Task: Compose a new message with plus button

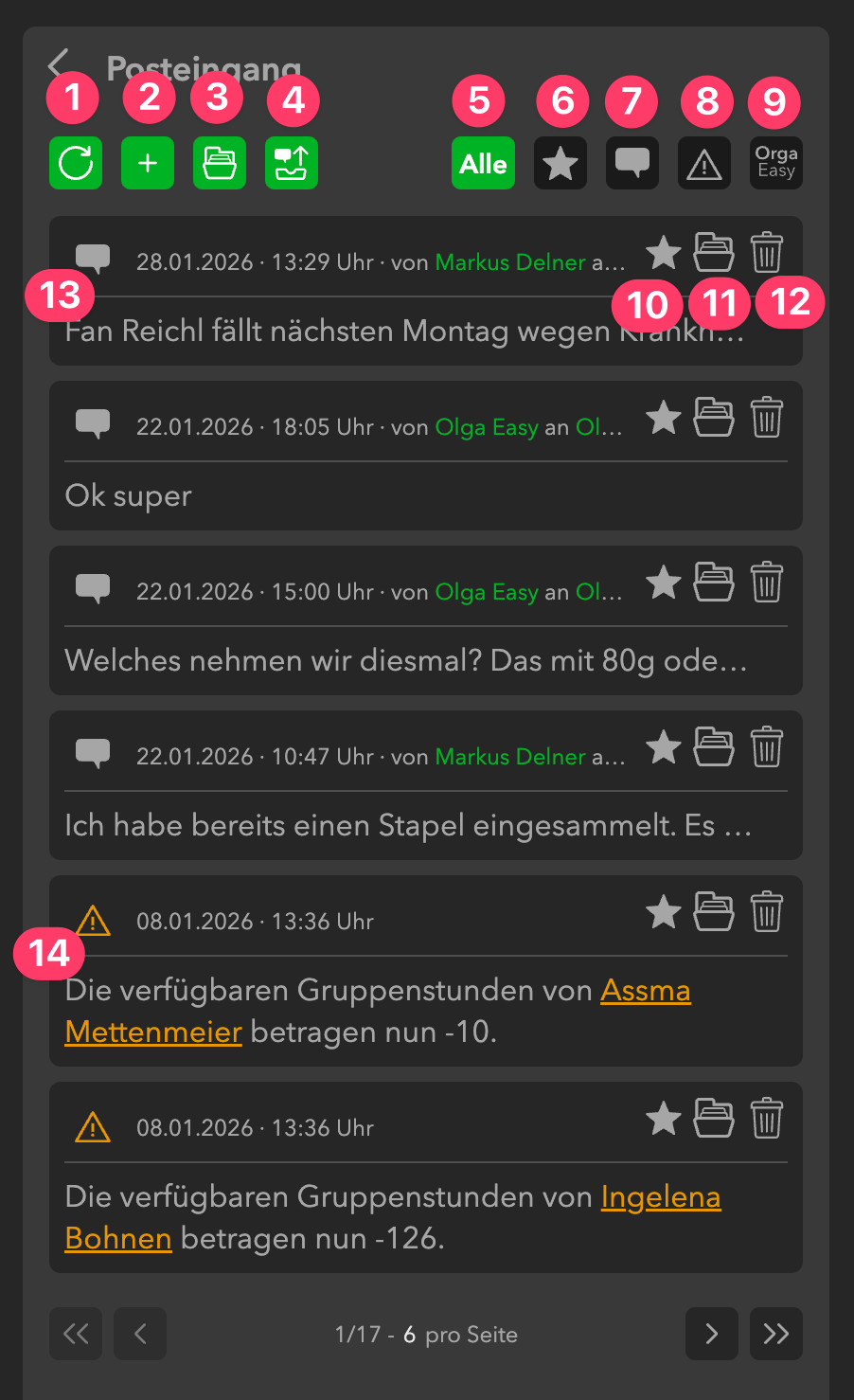Action: tap(148, 163)
